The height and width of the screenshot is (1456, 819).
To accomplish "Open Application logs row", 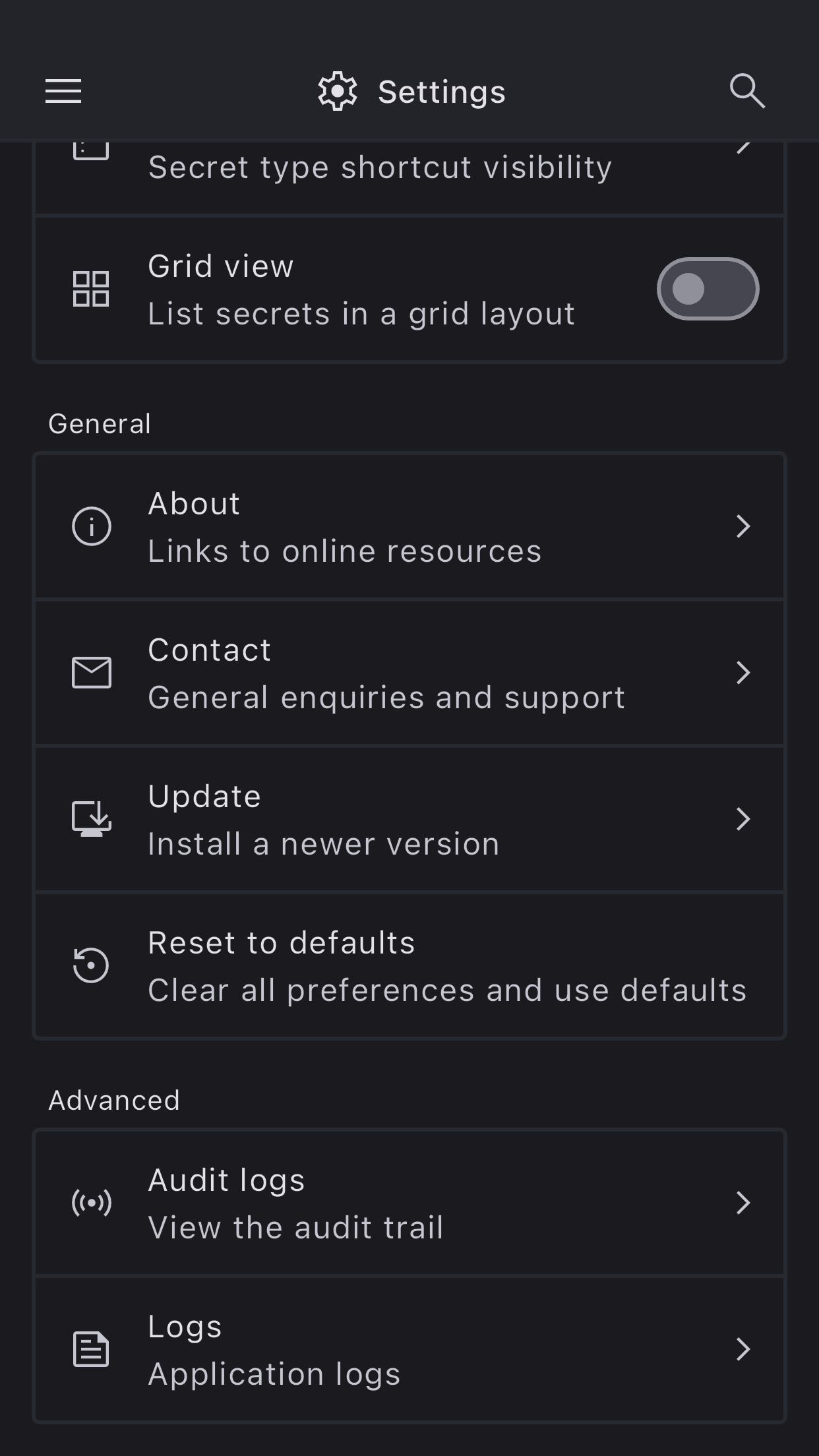I will click(409, 1349).
